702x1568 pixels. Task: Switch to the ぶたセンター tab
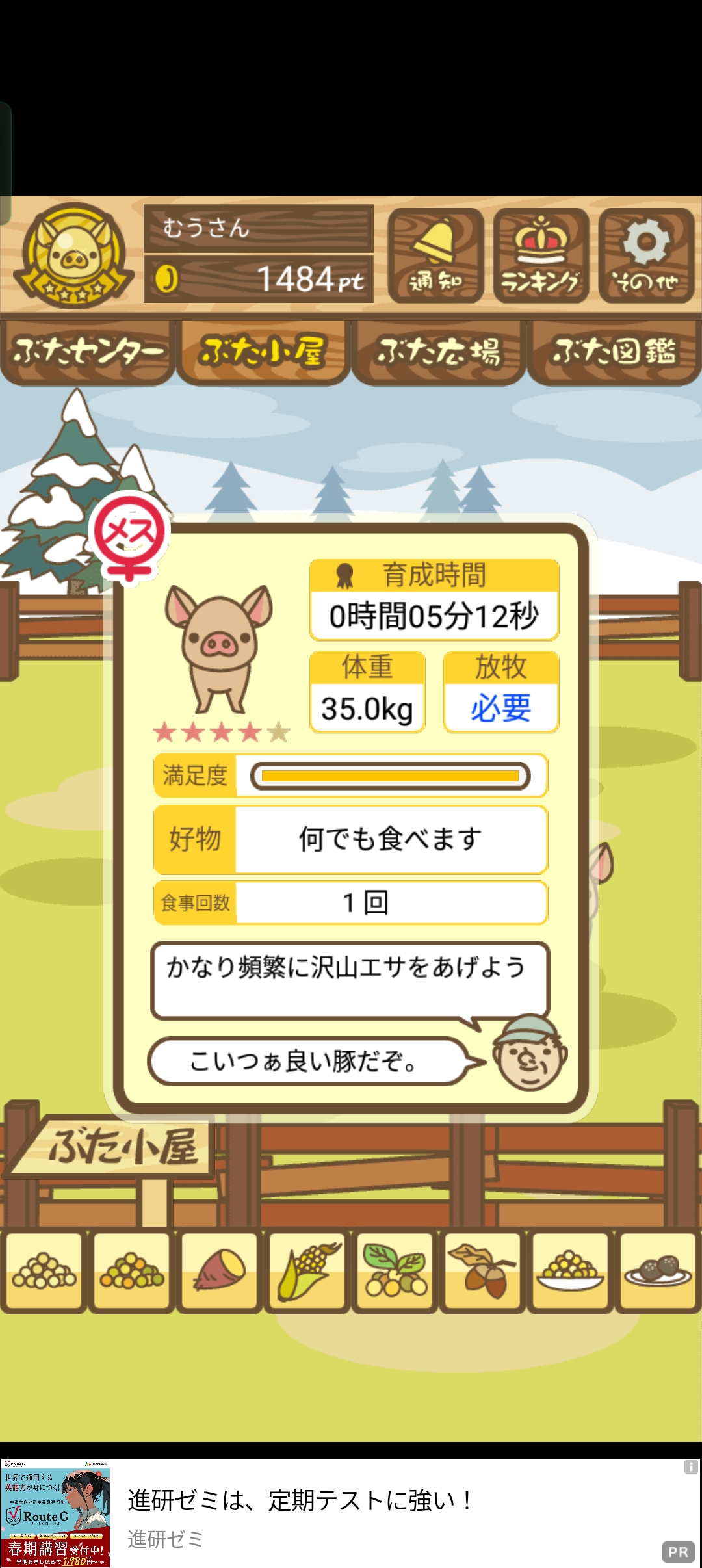pos(88,352)
